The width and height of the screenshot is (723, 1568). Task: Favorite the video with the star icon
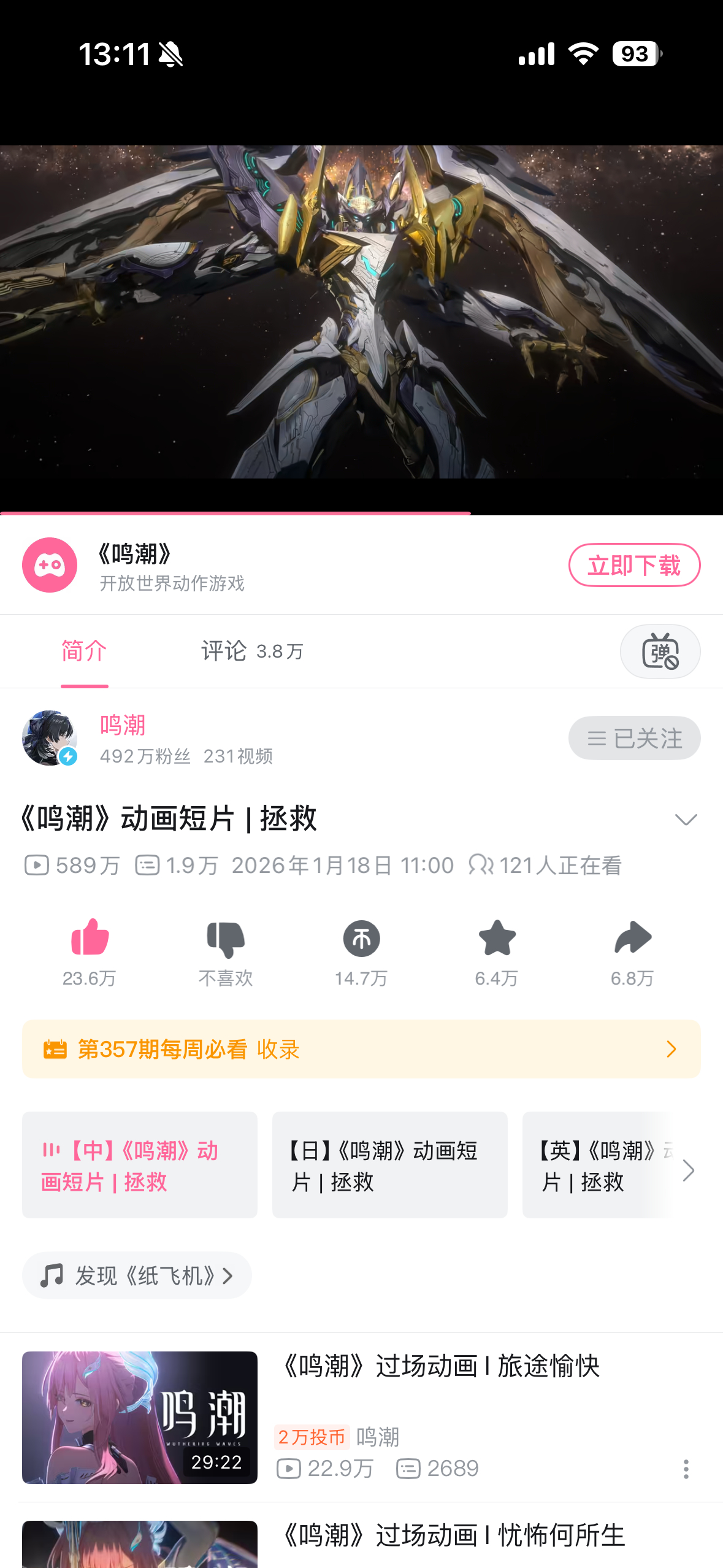(x=497, y=939)
